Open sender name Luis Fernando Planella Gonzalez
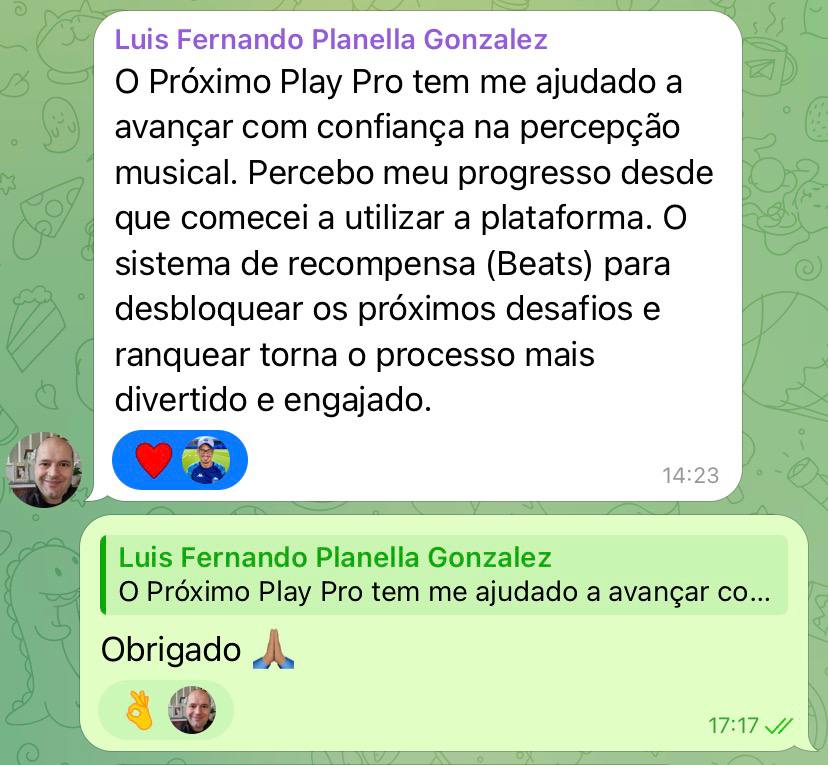Viewport: 828px width, 765px height. pos(331,40)
